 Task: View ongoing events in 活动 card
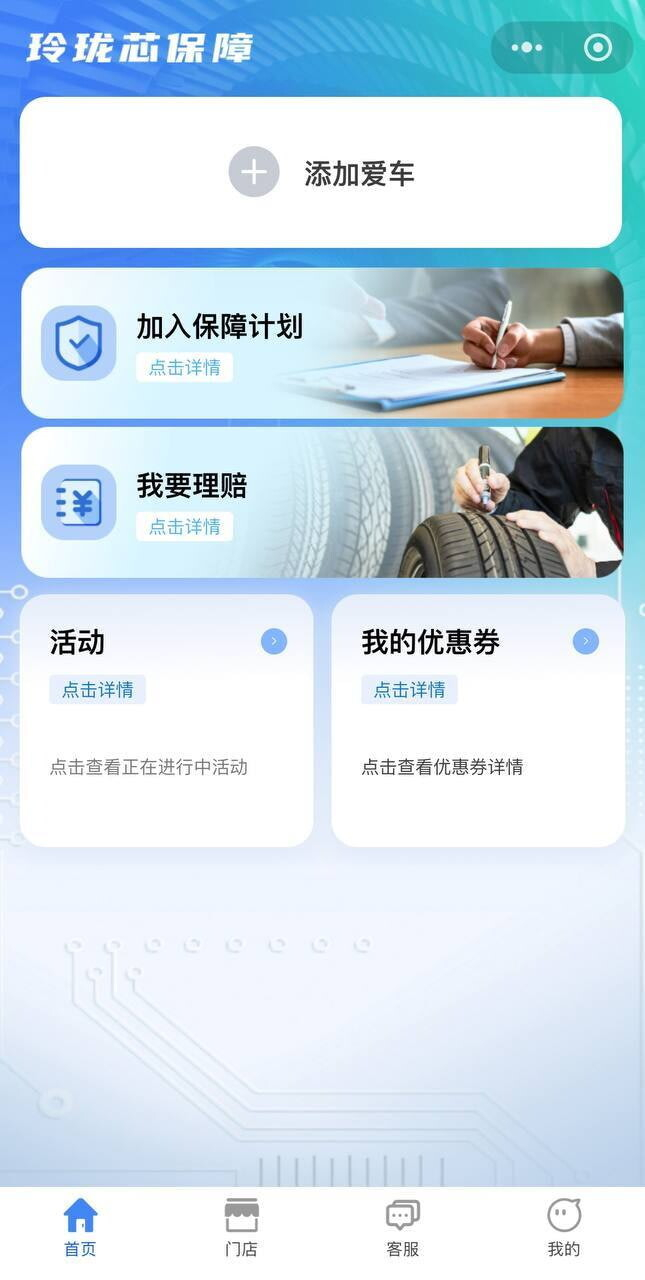click(x=166, y=720)
